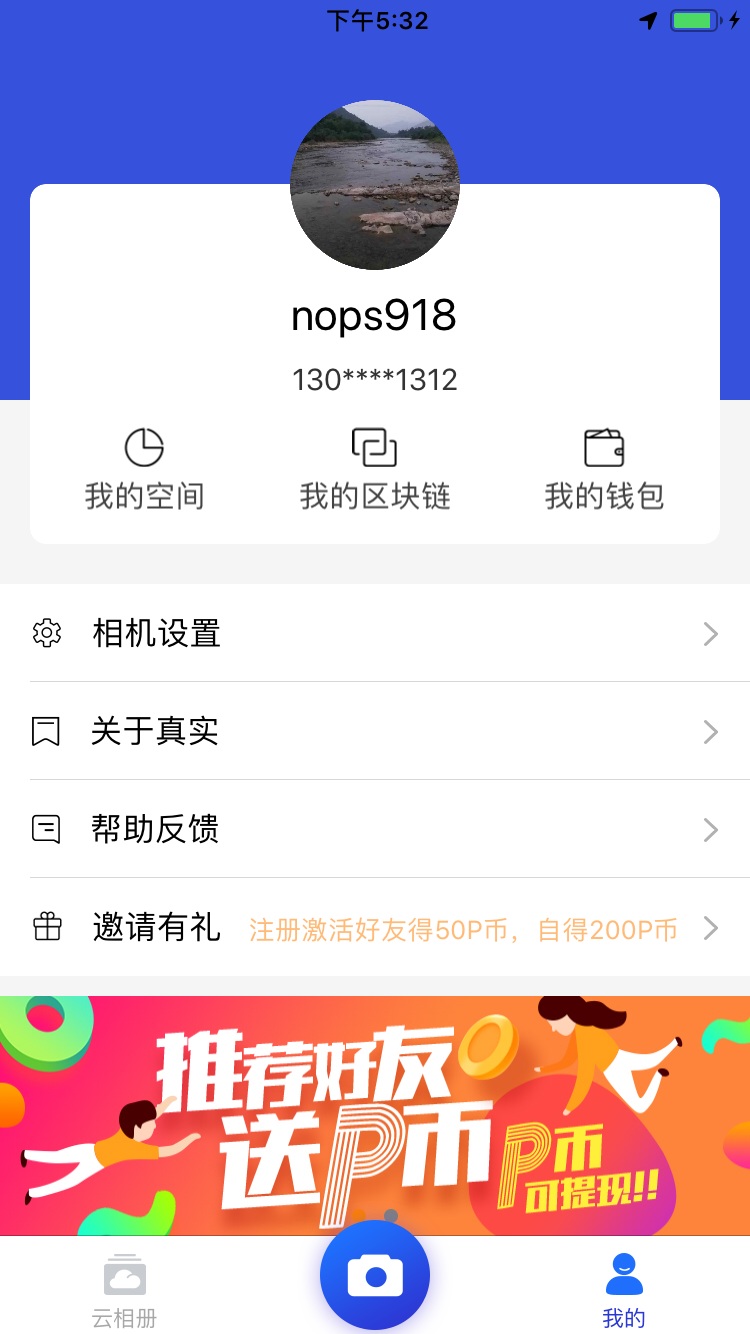750x1334 pixels.
Task: Tap the username nops918
Action: 374,315
